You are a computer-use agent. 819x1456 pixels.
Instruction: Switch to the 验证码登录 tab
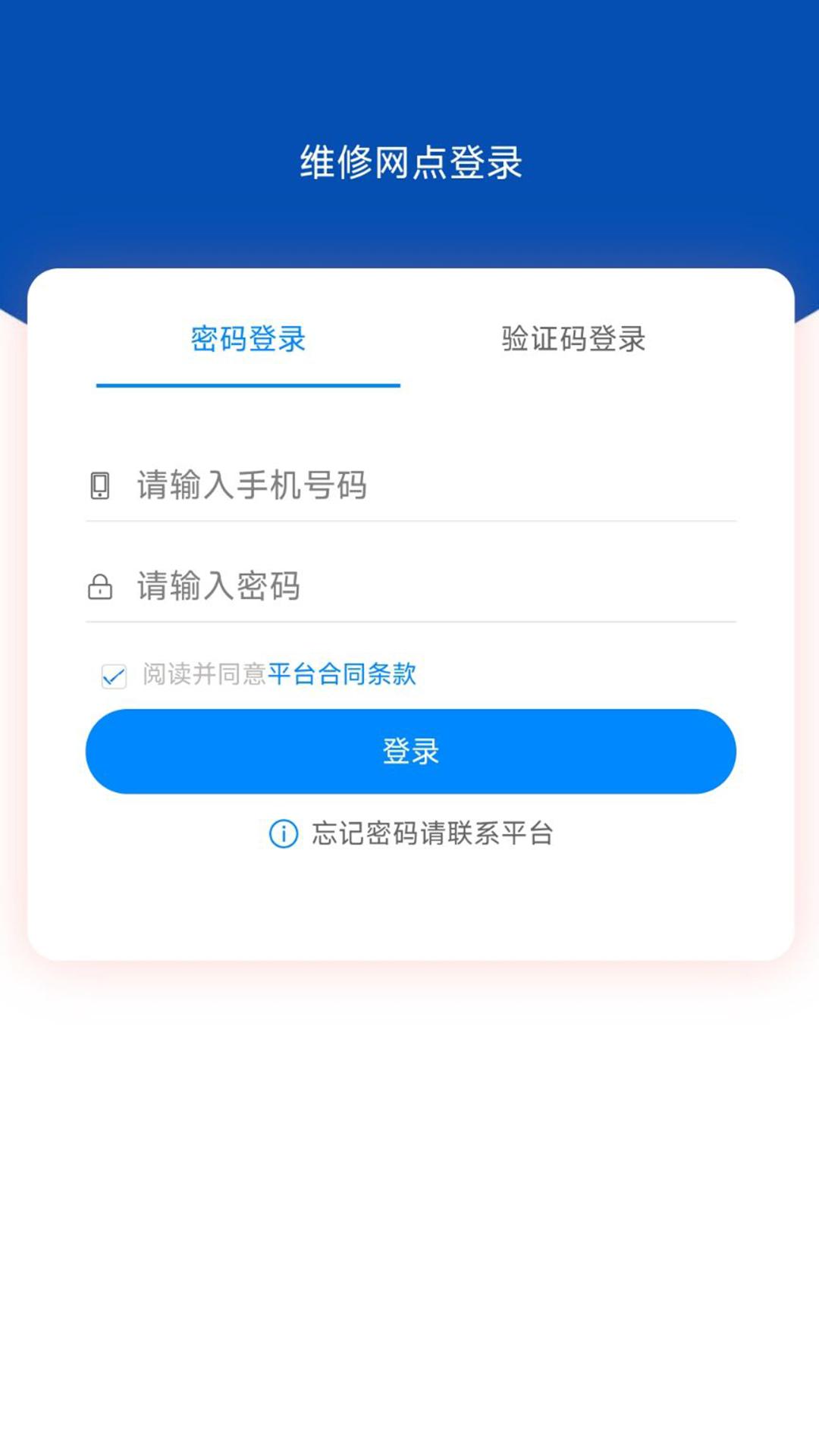click(x=573, y=340)
